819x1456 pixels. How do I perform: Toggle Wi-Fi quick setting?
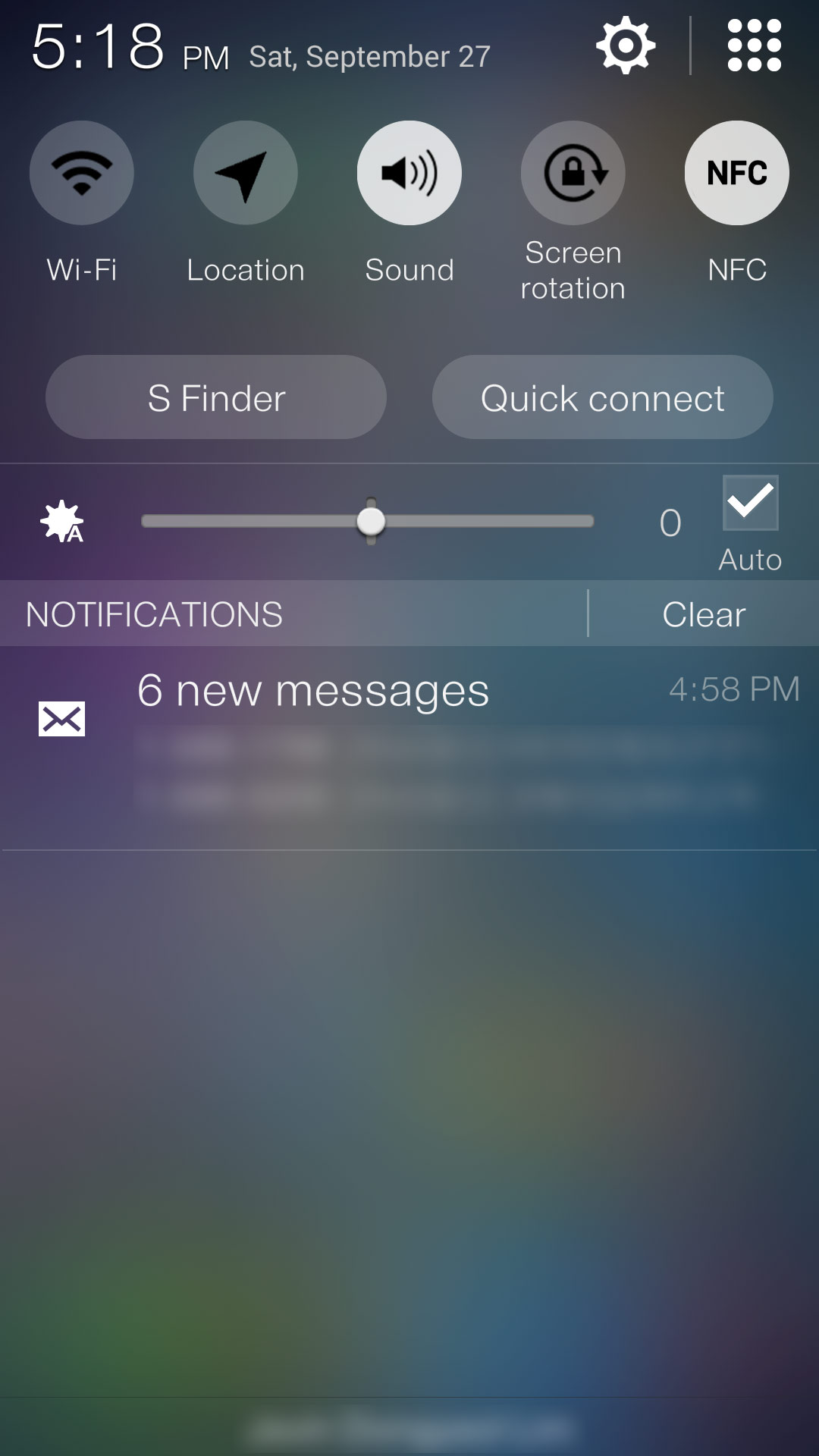(x=82, y=173)
